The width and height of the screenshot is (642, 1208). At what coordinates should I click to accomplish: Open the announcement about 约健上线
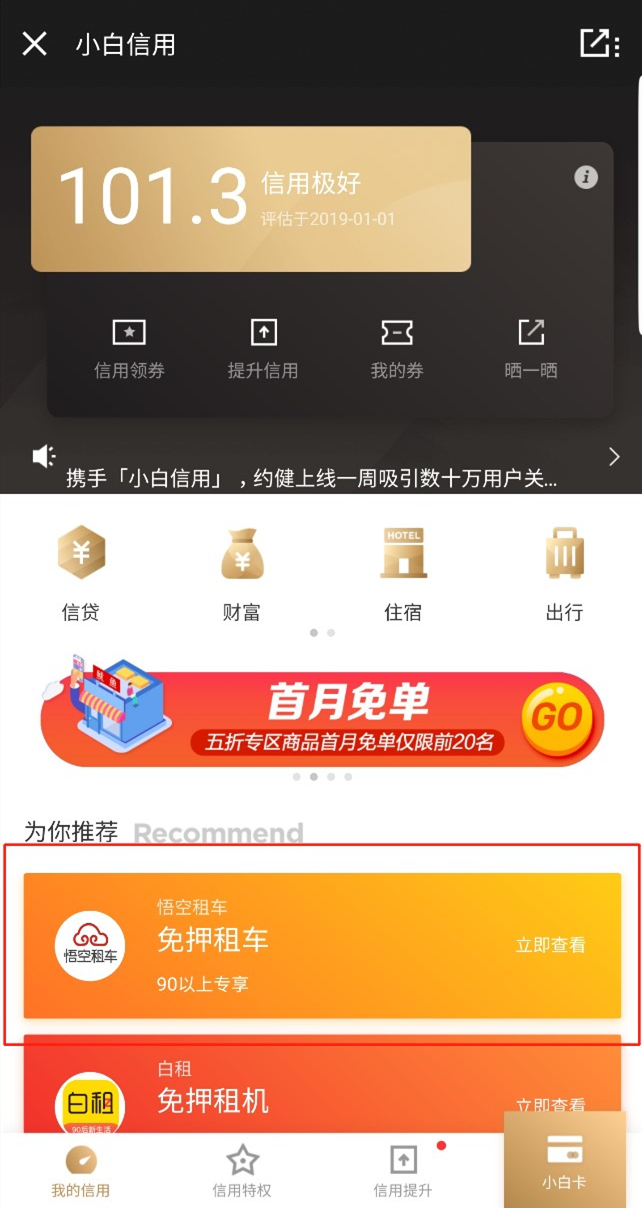tap(321, 468)
